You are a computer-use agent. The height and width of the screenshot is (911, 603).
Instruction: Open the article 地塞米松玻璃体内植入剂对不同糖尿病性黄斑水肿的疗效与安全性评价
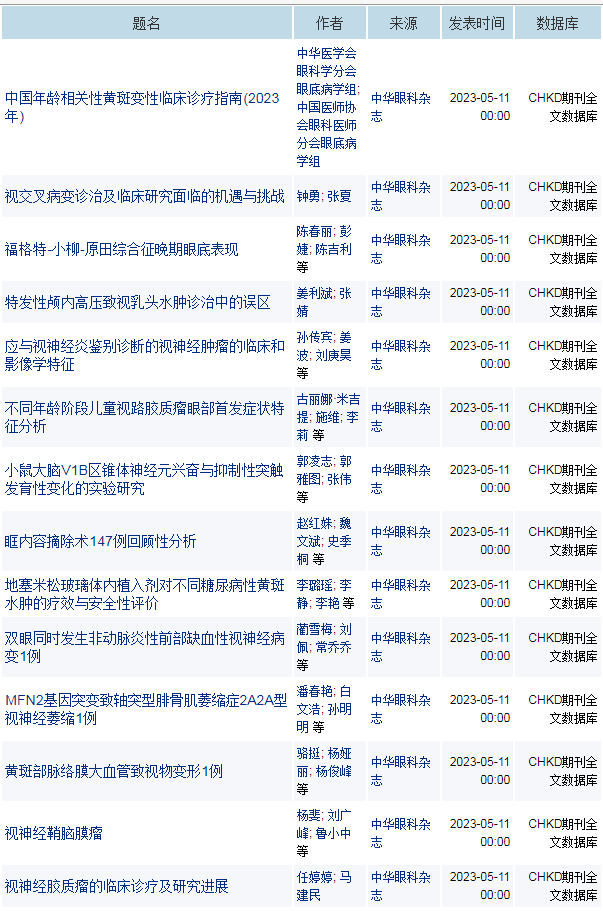coord(144,594)
